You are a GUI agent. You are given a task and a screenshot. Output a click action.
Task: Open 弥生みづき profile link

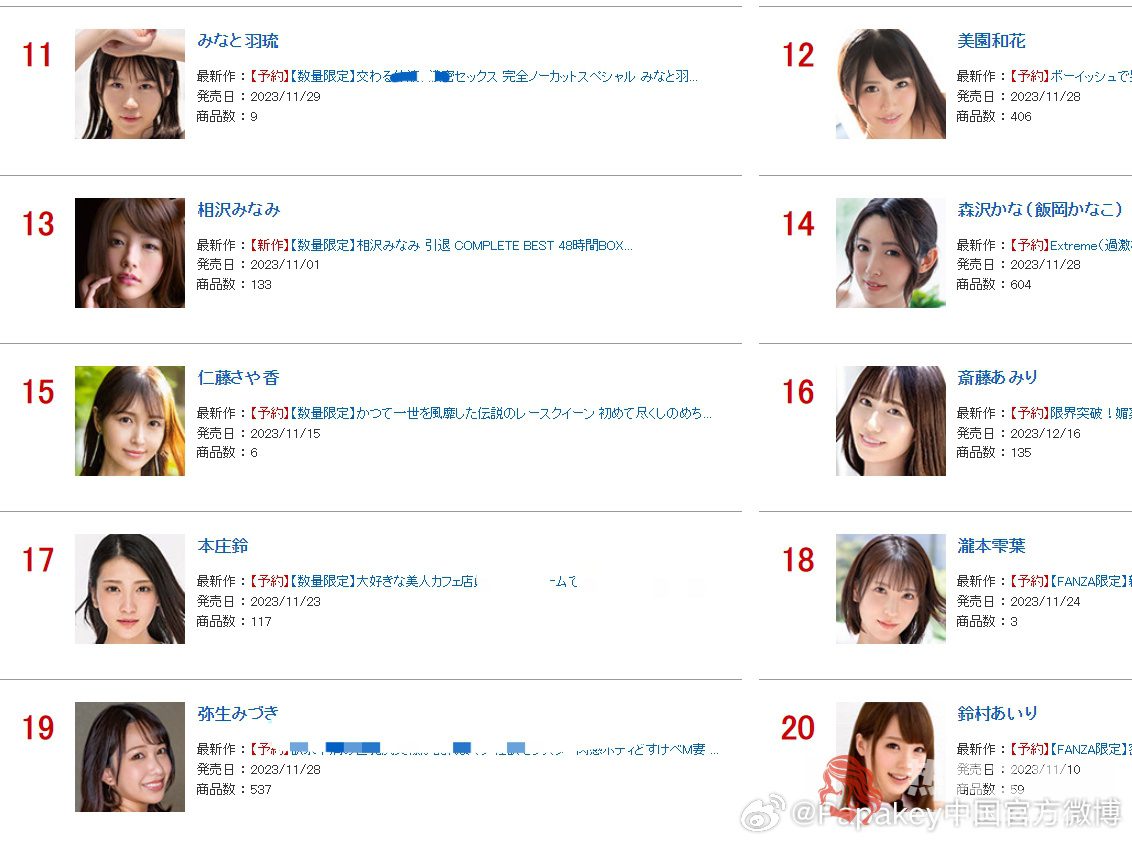coord(238,714)
